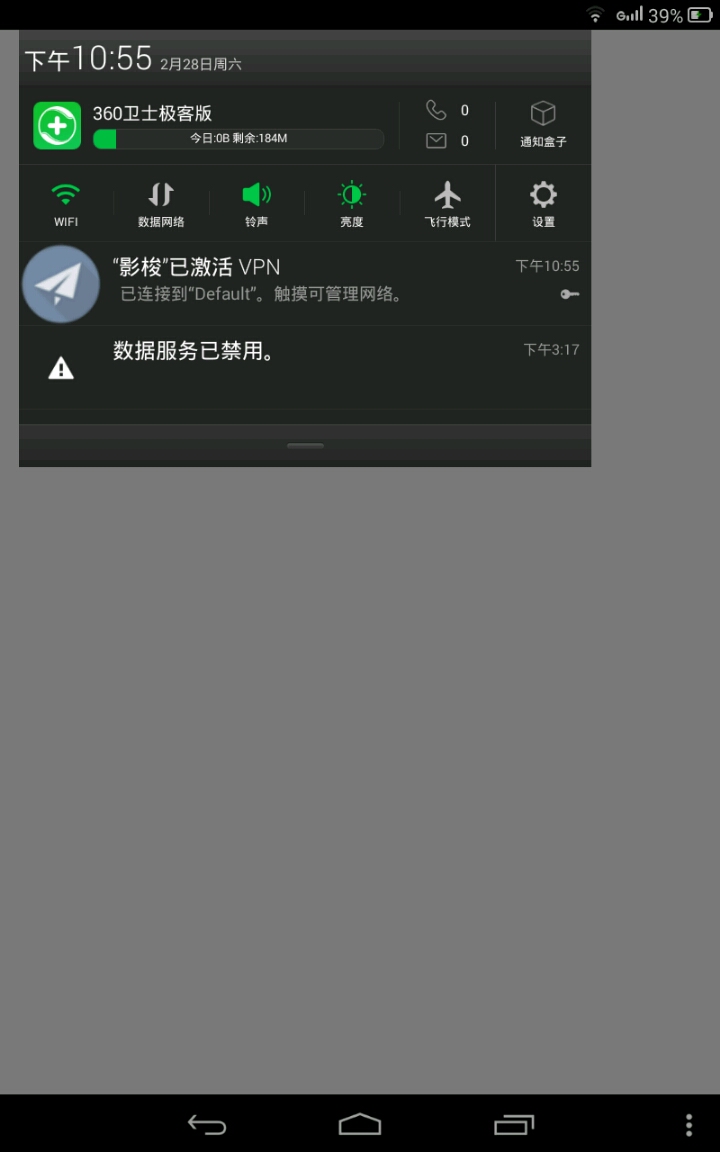The width and height of the screenshot is (720, 1152).
Task: Open the 数据服务已禁用 notification
Action: tap(300, 365)
